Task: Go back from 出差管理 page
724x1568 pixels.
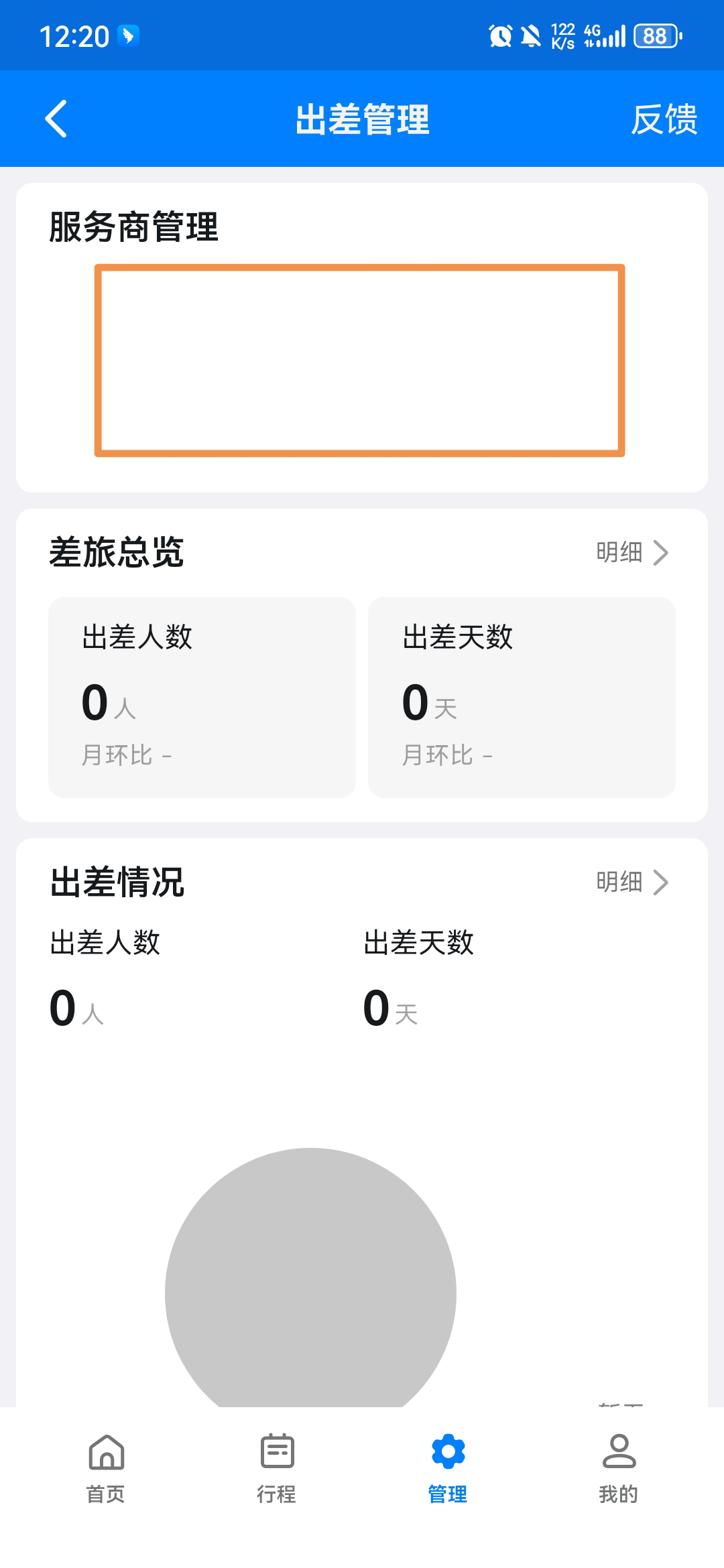Action: [x=56, y=119]
